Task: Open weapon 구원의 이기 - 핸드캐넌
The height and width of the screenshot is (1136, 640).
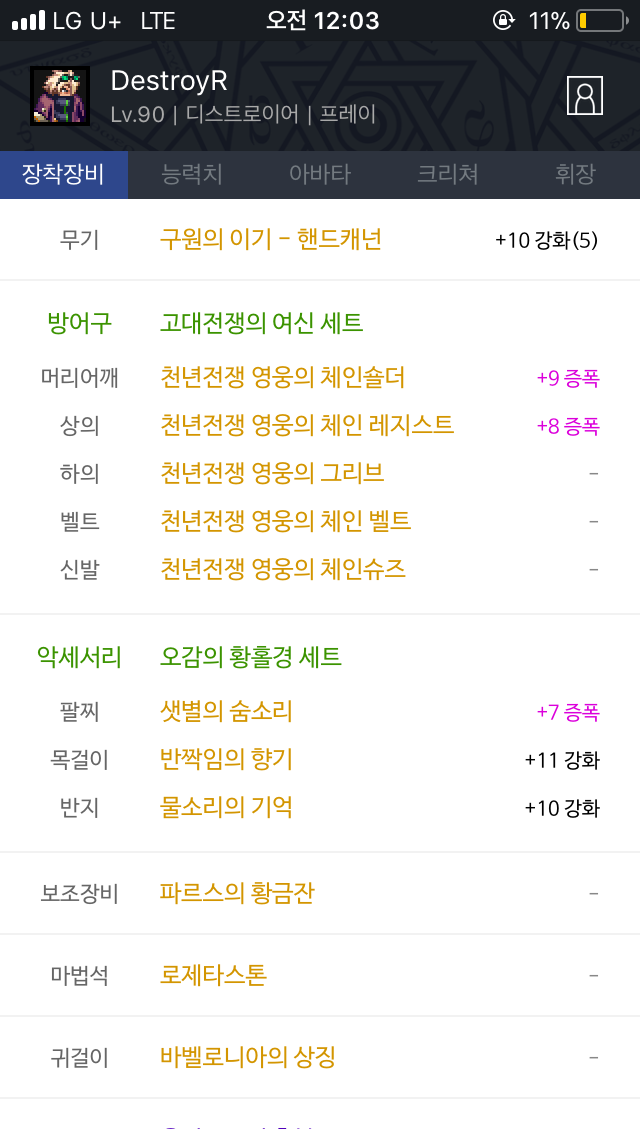Action: (270, 239)
